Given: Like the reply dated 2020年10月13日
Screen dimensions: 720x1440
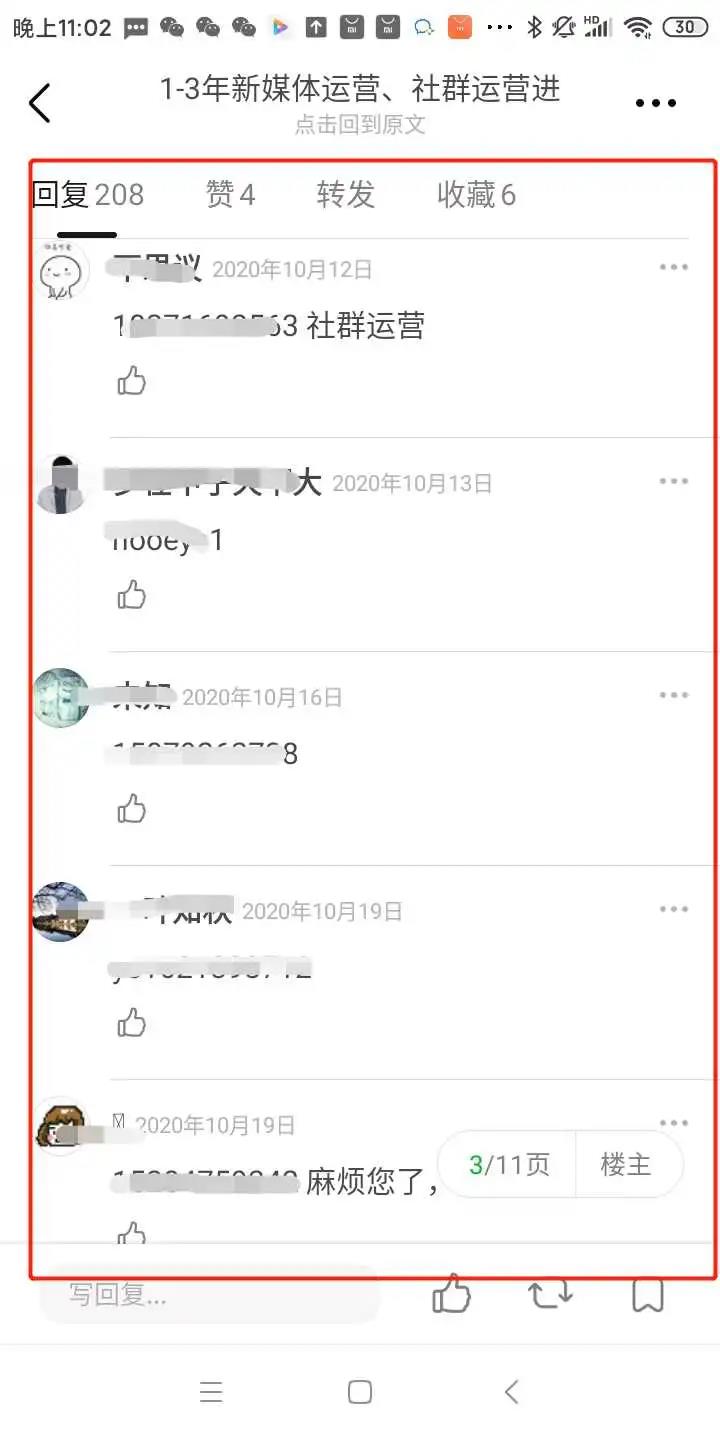Looking at the screenshot, I should point(132,596).
